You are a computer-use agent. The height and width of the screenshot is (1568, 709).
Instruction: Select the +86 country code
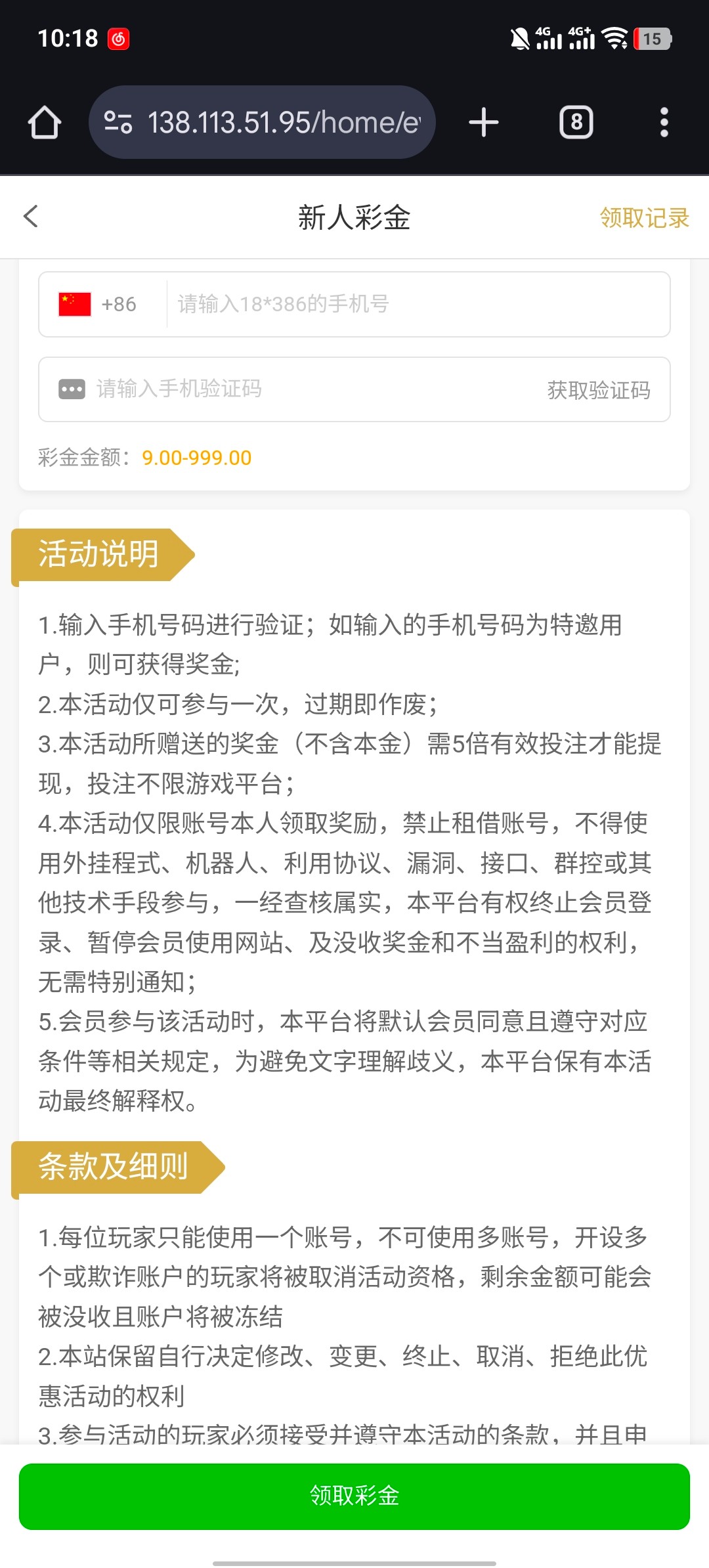[x=98, y=305]
